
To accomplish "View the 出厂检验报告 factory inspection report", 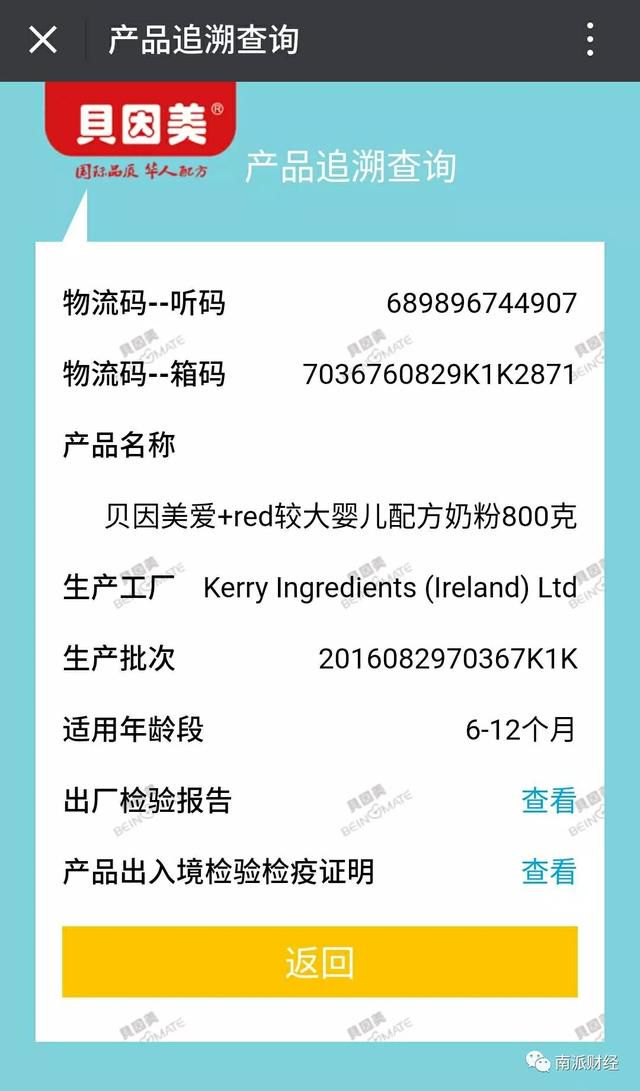I will click(549, 800).
